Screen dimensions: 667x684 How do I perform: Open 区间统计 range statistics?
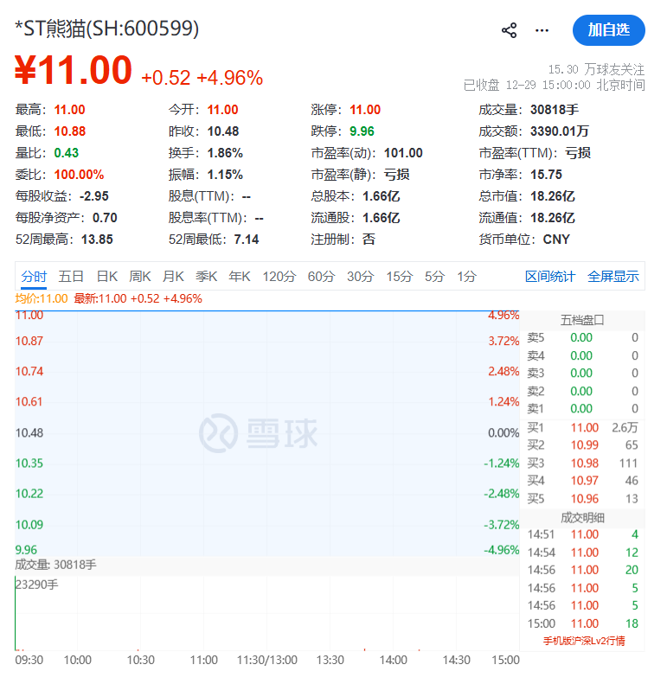pos(551,276)
